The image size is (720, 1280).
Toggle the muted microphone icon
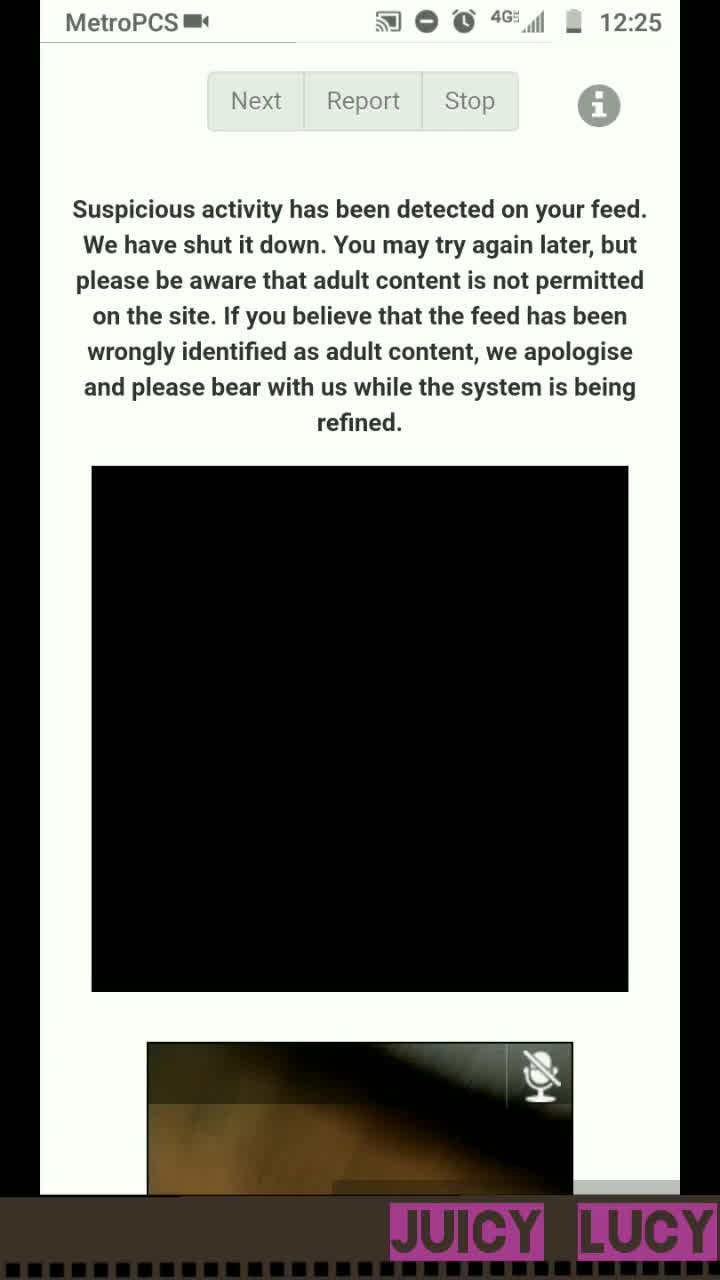(x=540, y=1075)
